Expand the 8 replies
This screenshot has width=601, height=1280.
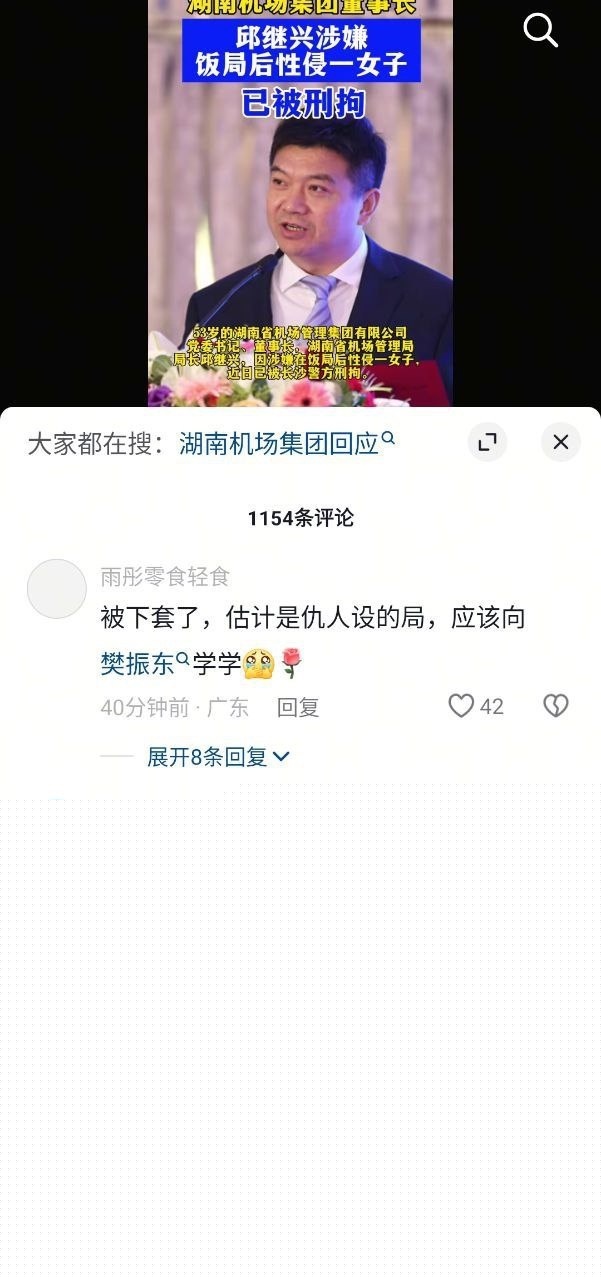(217, 757)
